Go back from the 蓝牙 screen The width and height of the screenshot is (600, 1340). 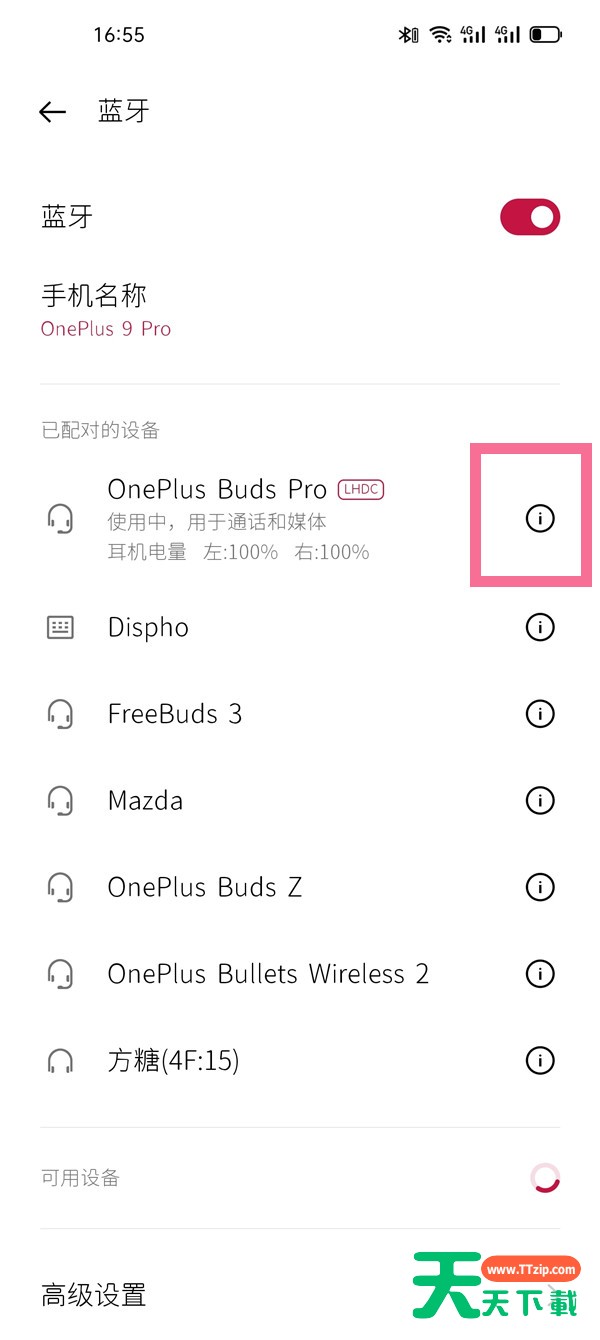tap(52, 112)
